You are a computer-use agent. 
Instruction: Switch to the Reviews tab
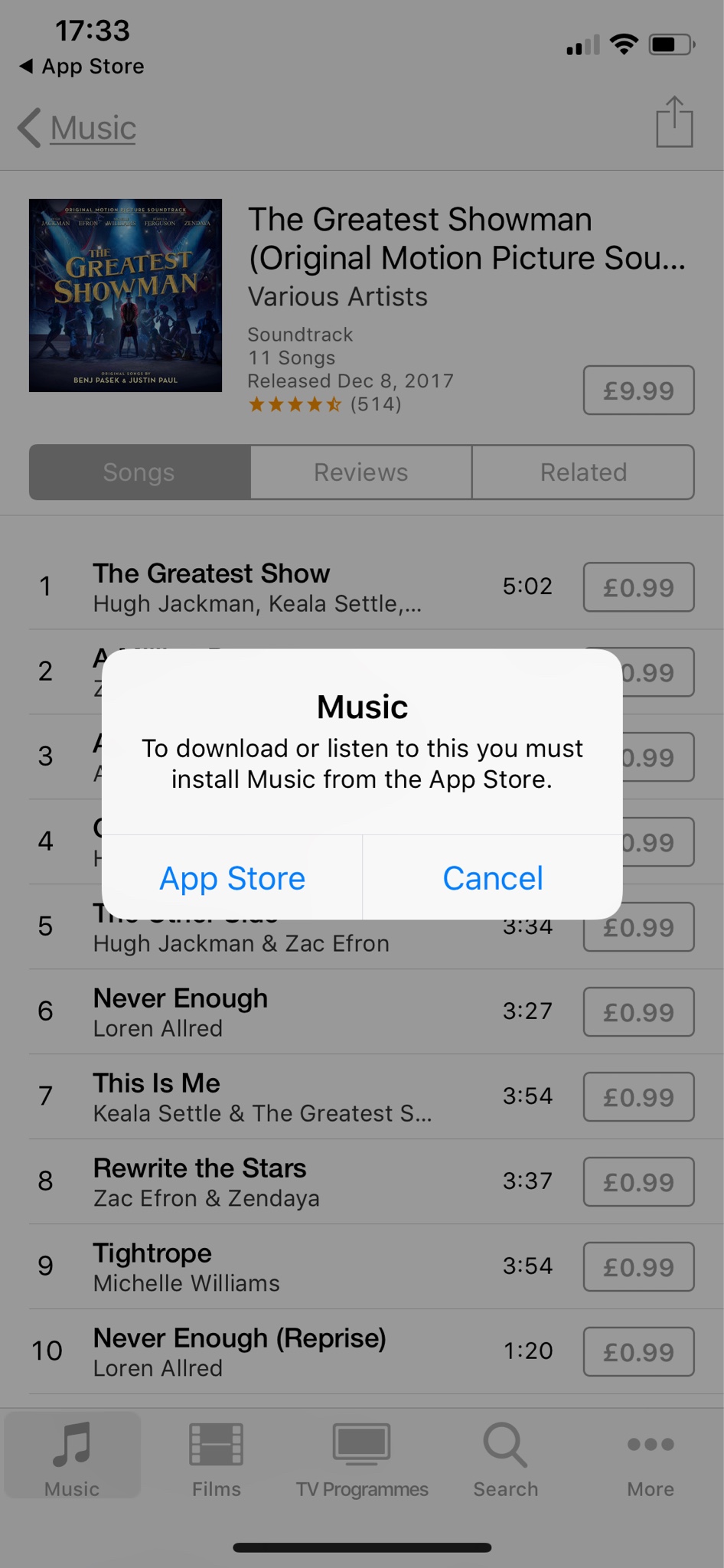(x=361, y=472)
